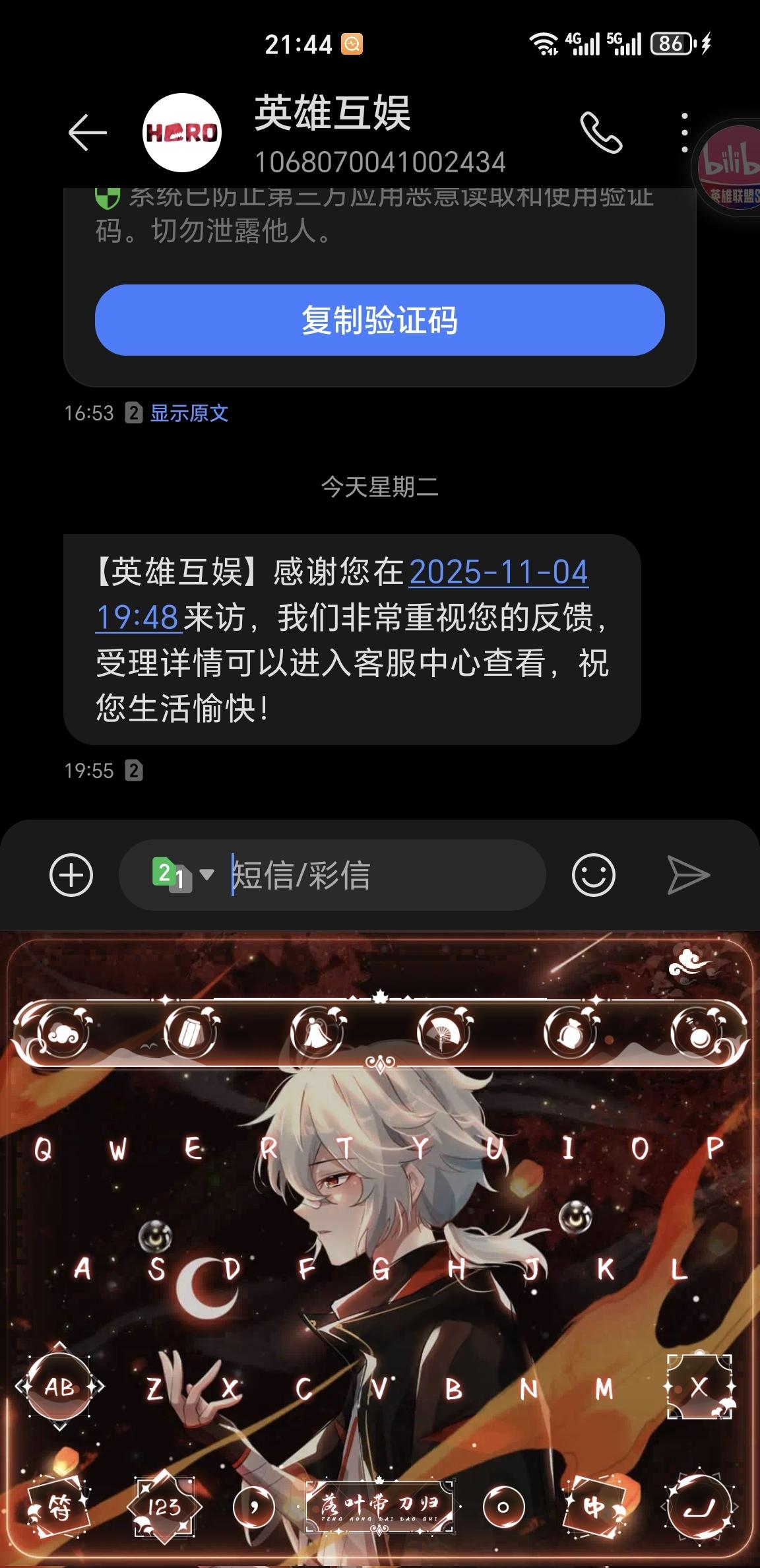Open the attachment plus button
This screenshot has height=1568, width=760.
point(71,875)
